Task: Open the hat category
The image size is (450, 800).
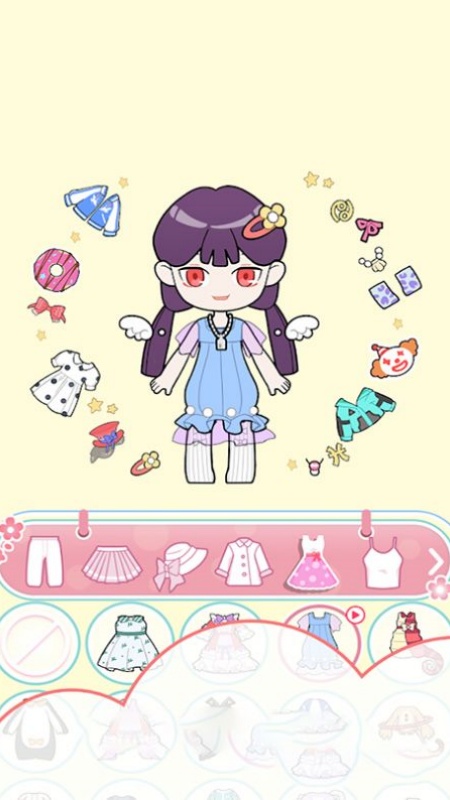Action: (179, 565)
